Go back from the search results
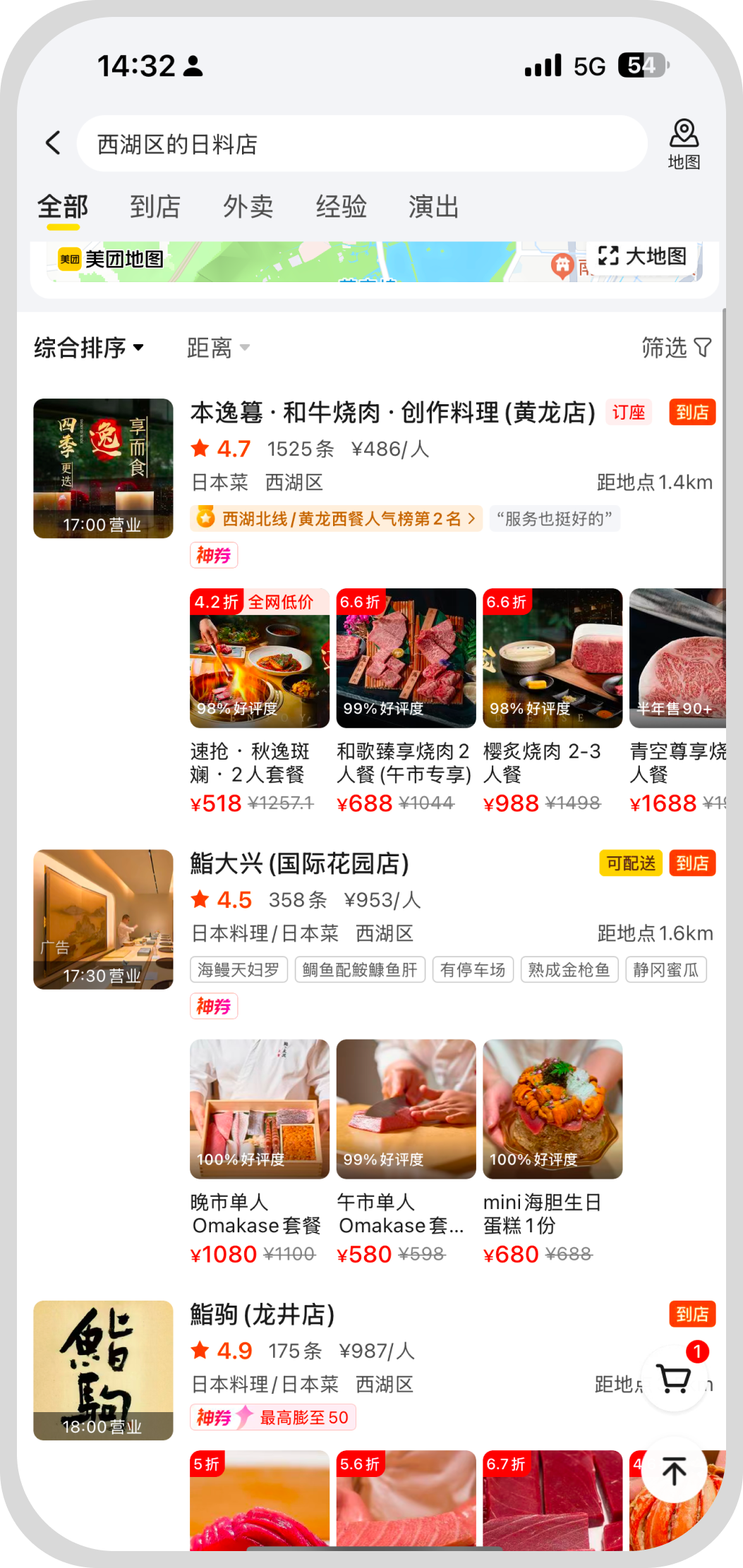 53,142
